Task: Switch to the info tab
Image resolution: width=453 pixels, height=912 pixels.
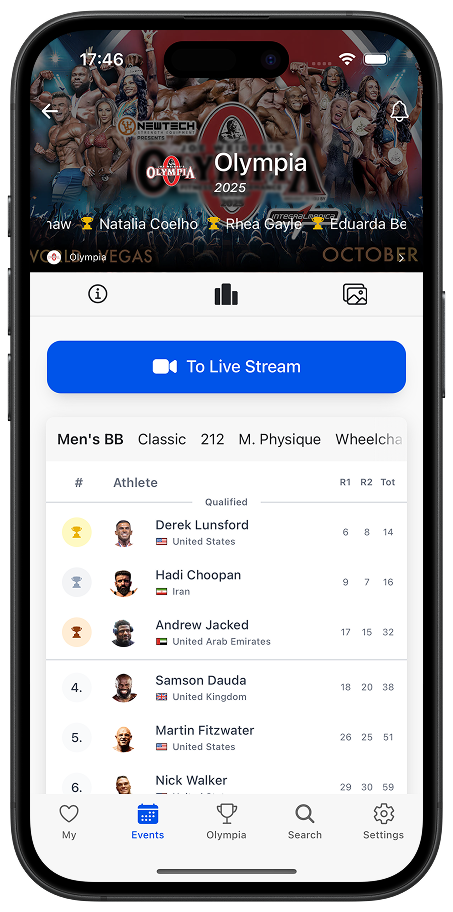Action: click(x=98, y=294)
